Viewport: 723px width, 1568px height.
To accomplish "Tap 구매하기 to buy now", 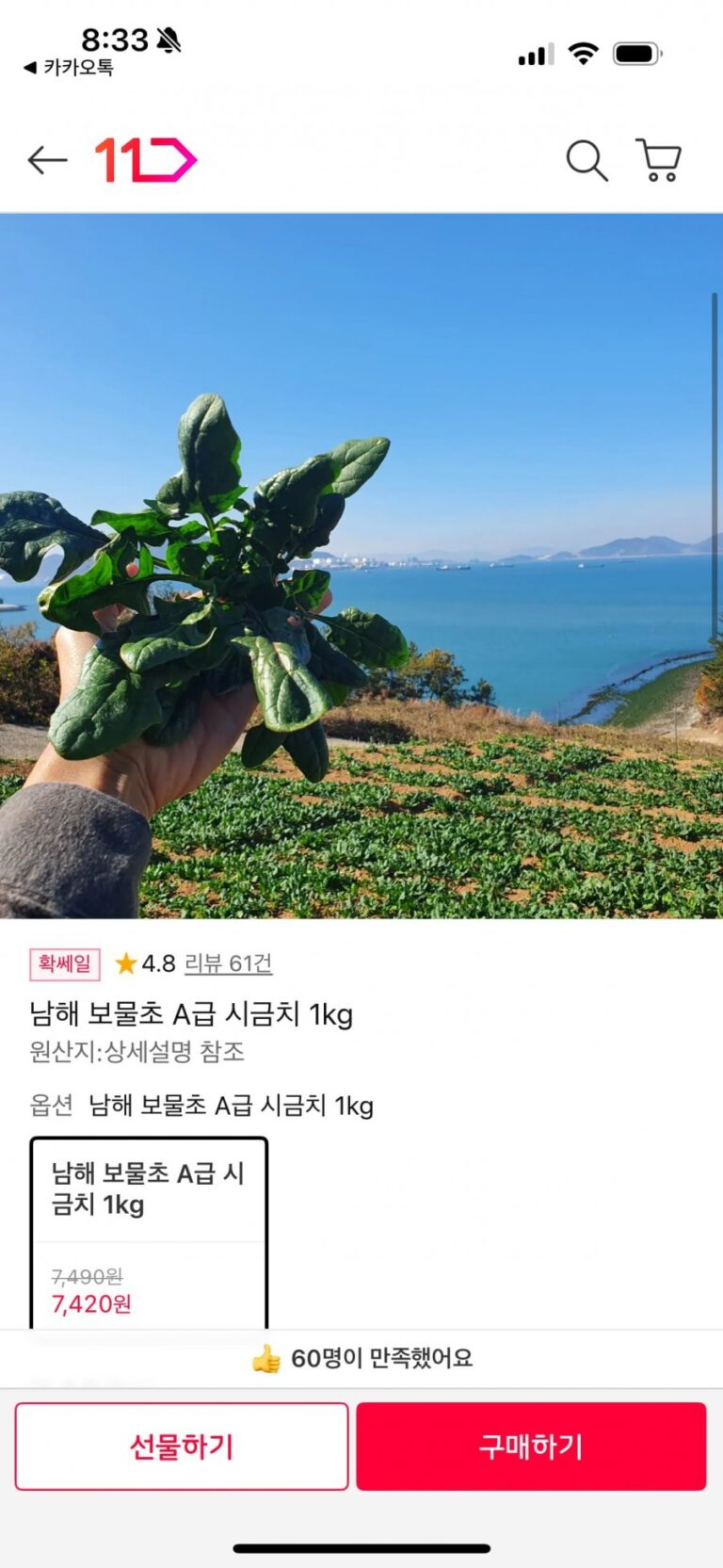I will point(531,1447).
